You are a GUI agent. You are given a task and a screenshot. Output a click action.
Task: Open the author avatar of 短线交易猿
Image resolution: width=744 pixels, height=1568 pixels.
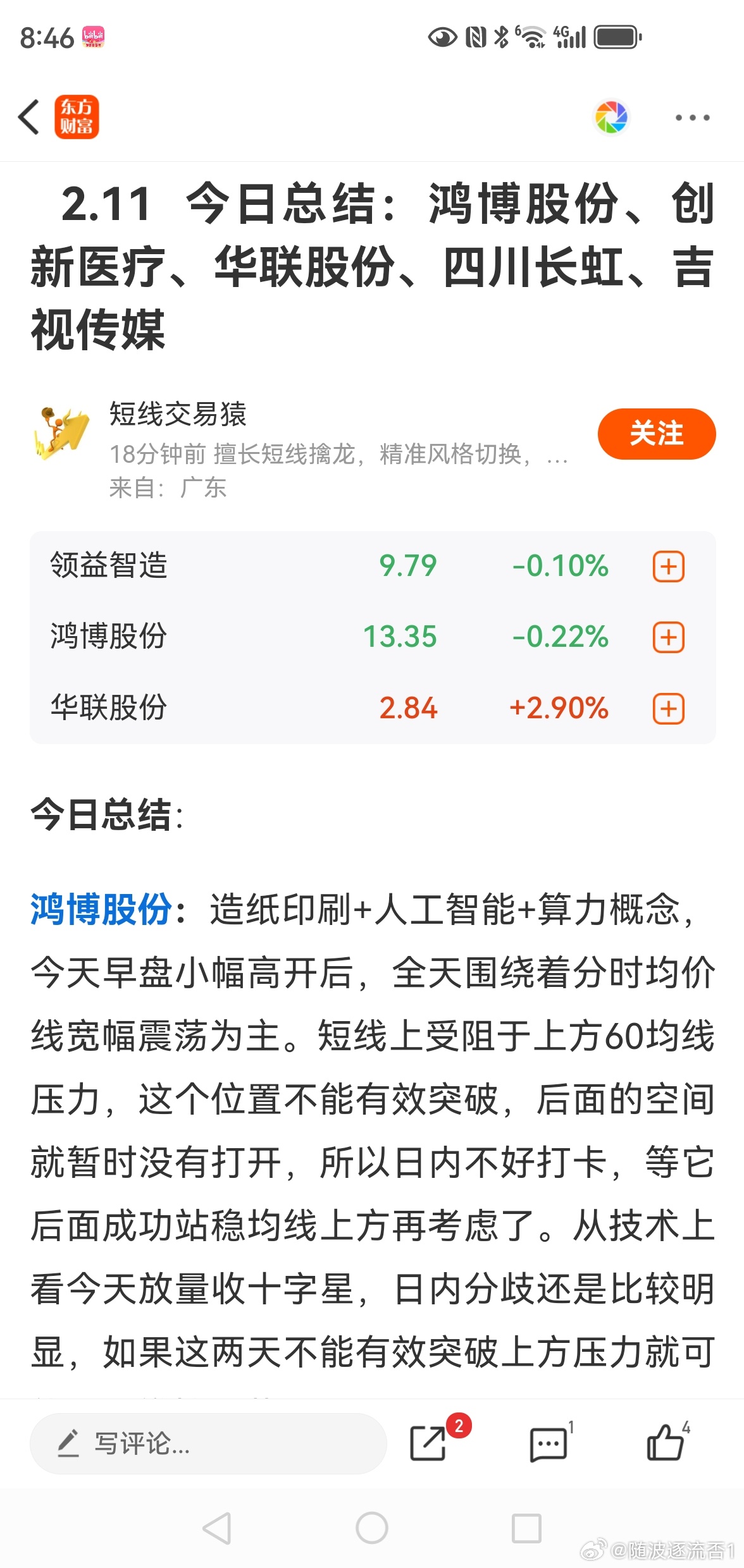click(x=62, y=432)
